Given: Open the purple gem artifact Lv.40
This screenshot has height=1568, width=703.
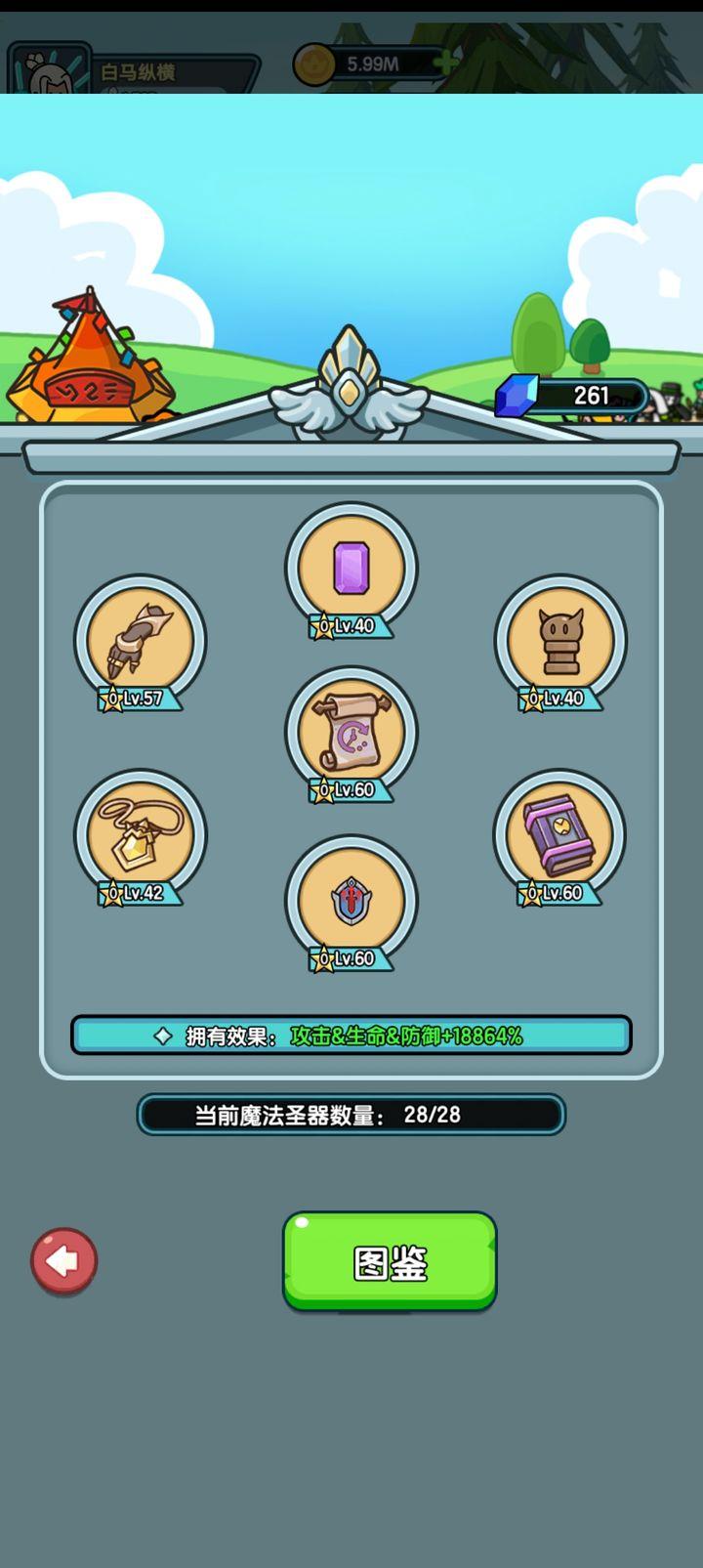Looking at the screenshot, I should pos(351,569).
